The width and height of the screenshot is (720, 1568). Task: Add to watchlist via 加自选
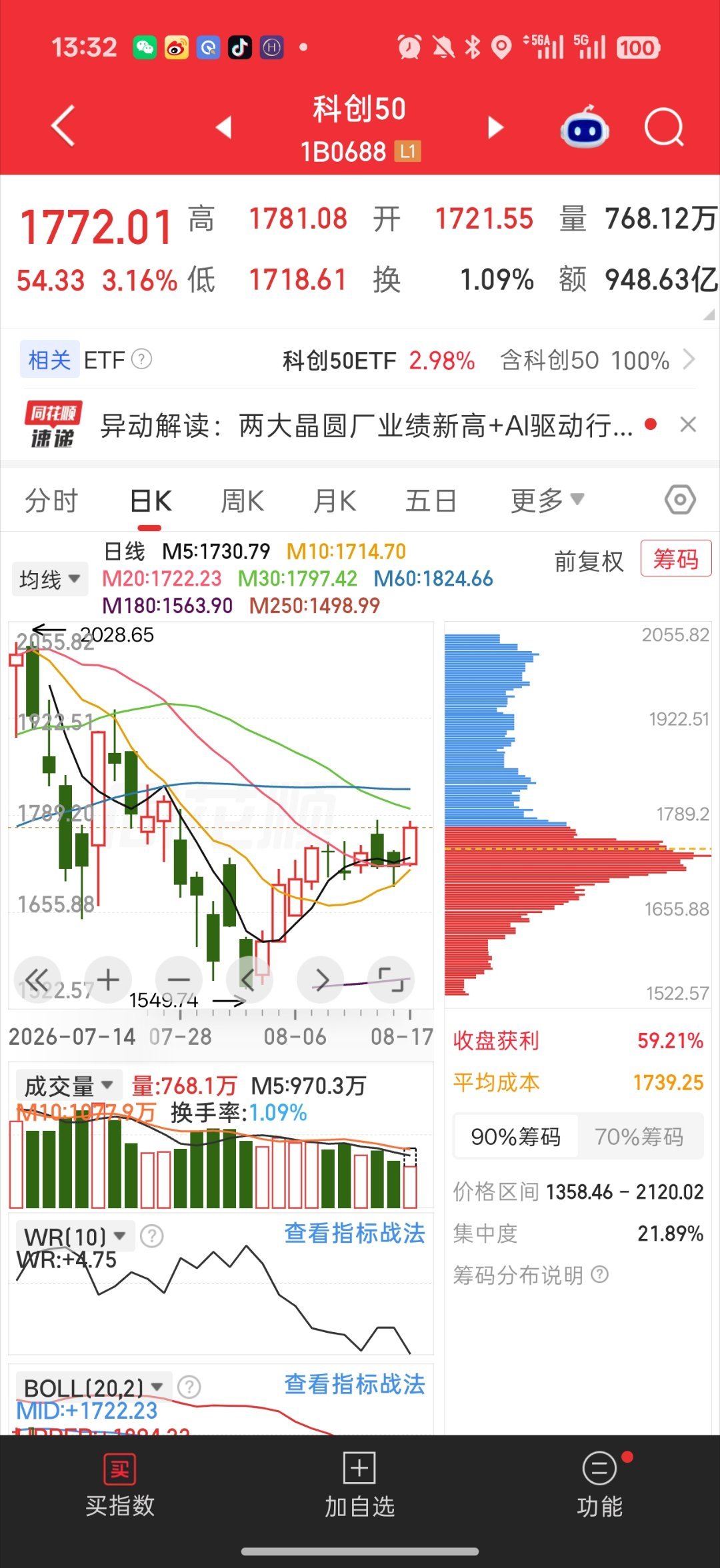click(x=360, y=1486)
